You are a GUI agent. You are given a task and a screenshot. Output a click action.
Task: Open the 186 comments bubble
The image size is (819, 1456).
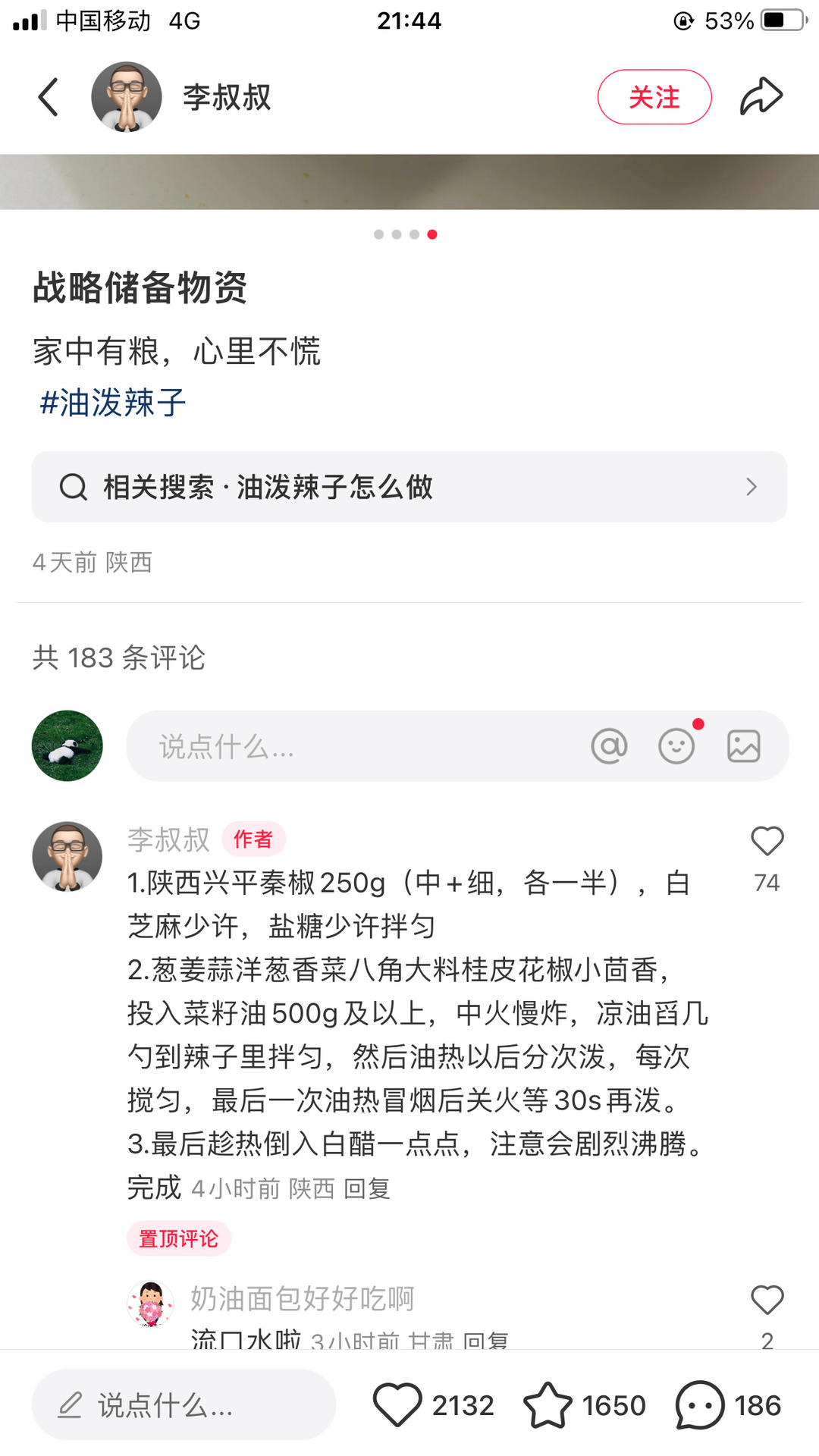(699, 1405)
